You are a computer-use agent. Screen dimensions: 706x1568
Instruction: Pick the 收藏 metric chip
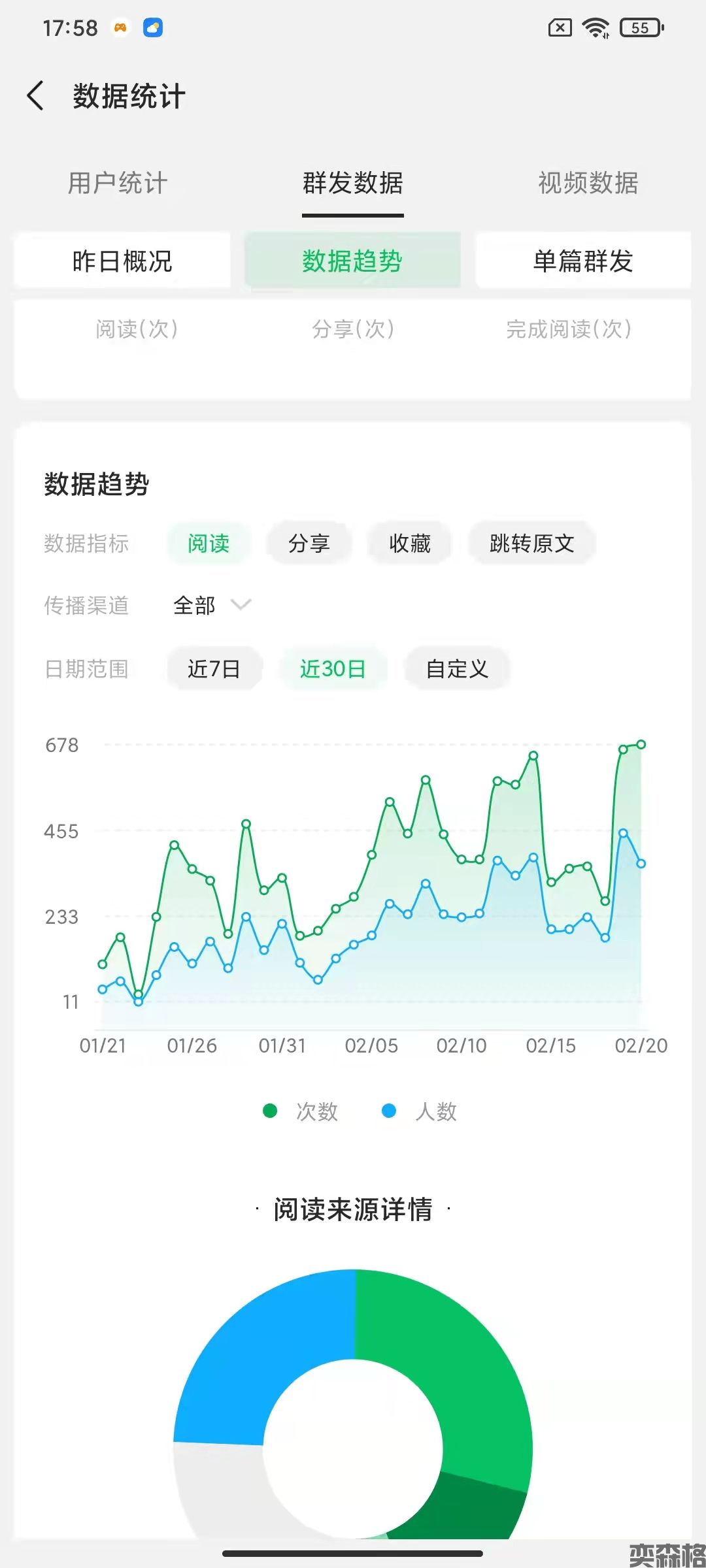coord(410,543)
